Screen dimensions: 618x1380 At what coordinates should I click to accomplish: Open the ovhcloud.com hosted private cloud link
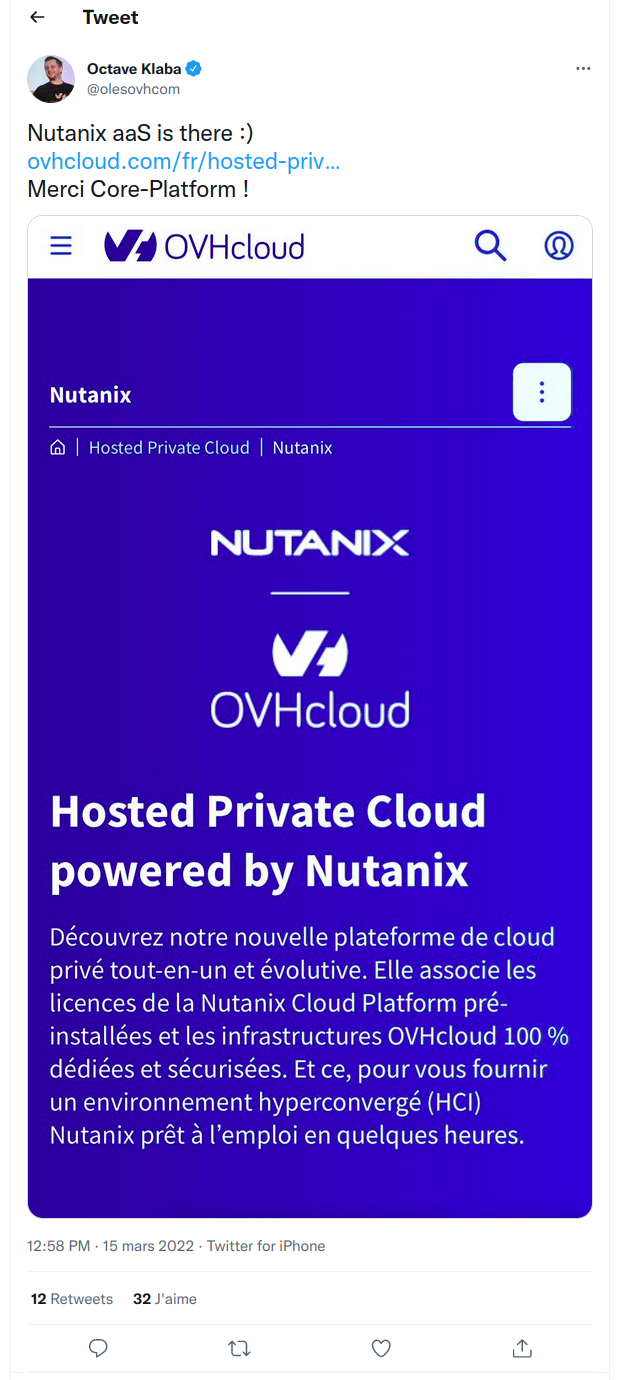(184, 161)
